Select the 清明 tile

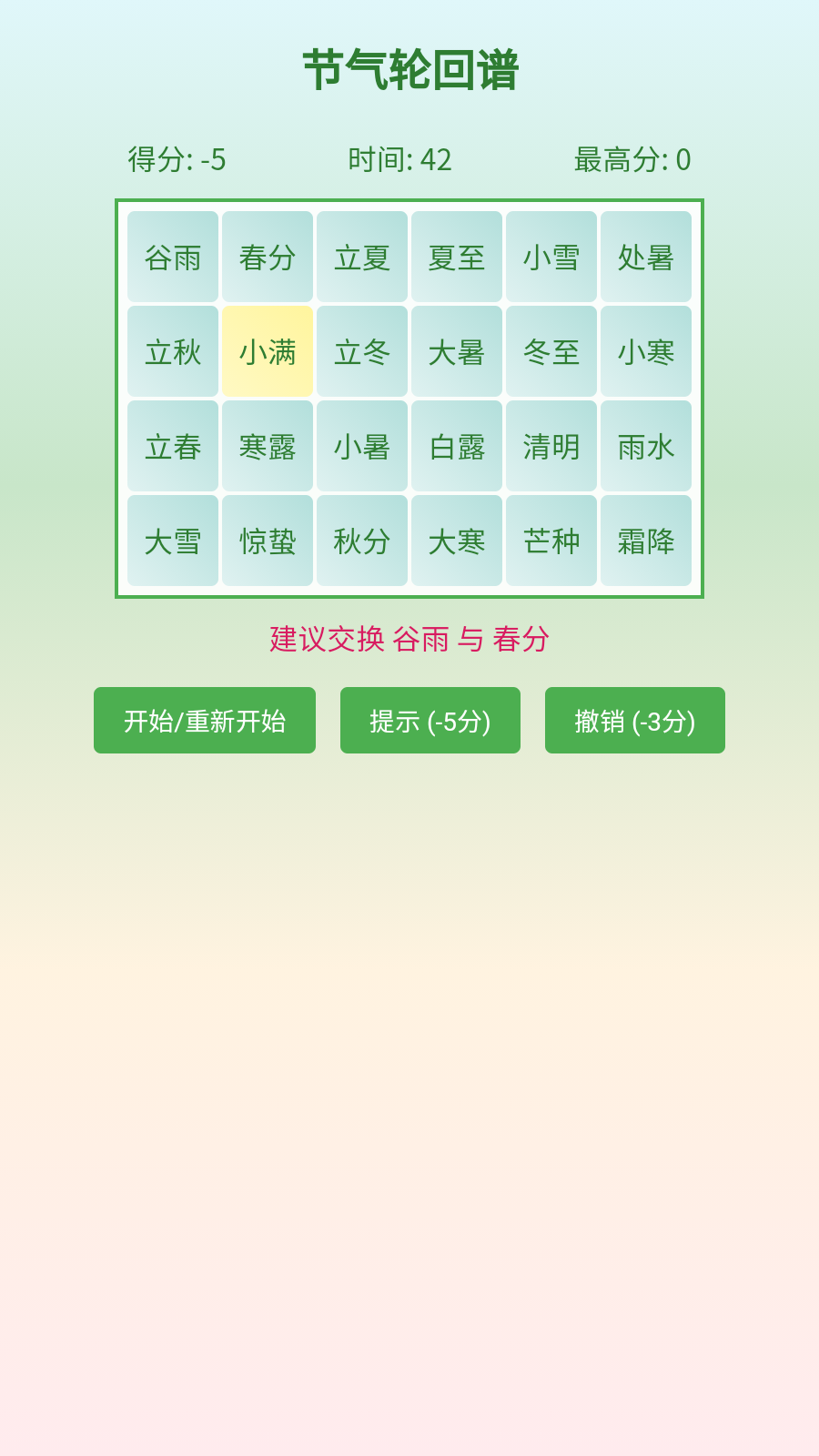click(551, 446)
